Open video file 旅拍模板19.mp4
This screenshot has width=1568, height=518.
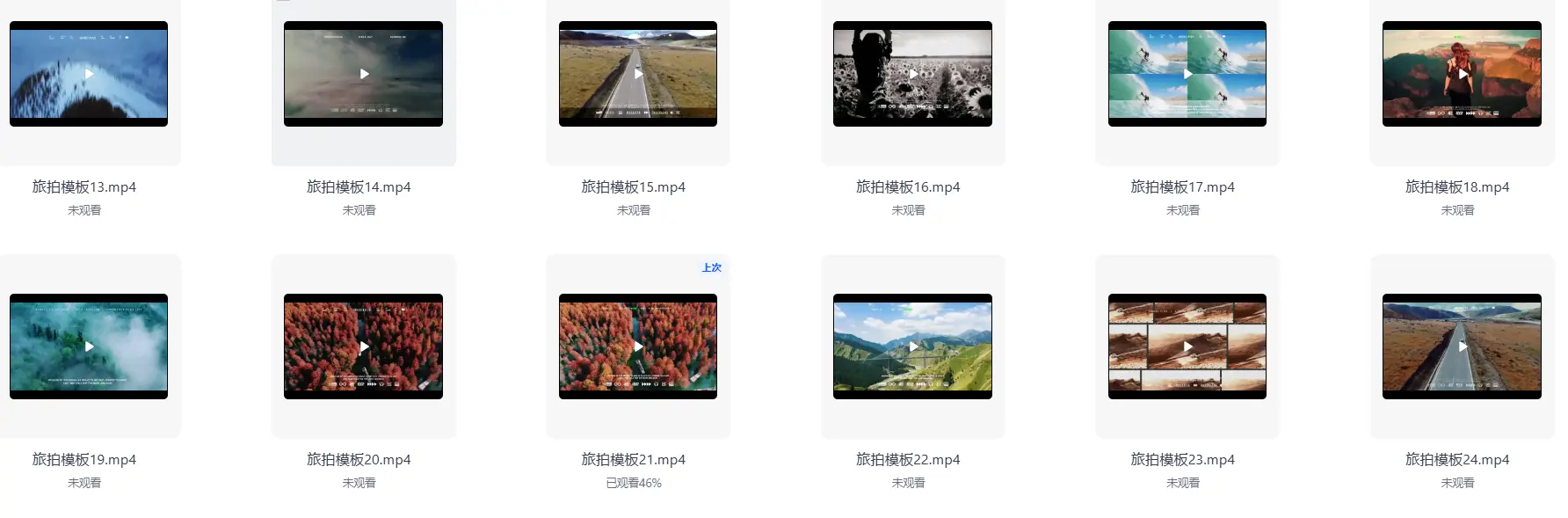click(89, 347)
